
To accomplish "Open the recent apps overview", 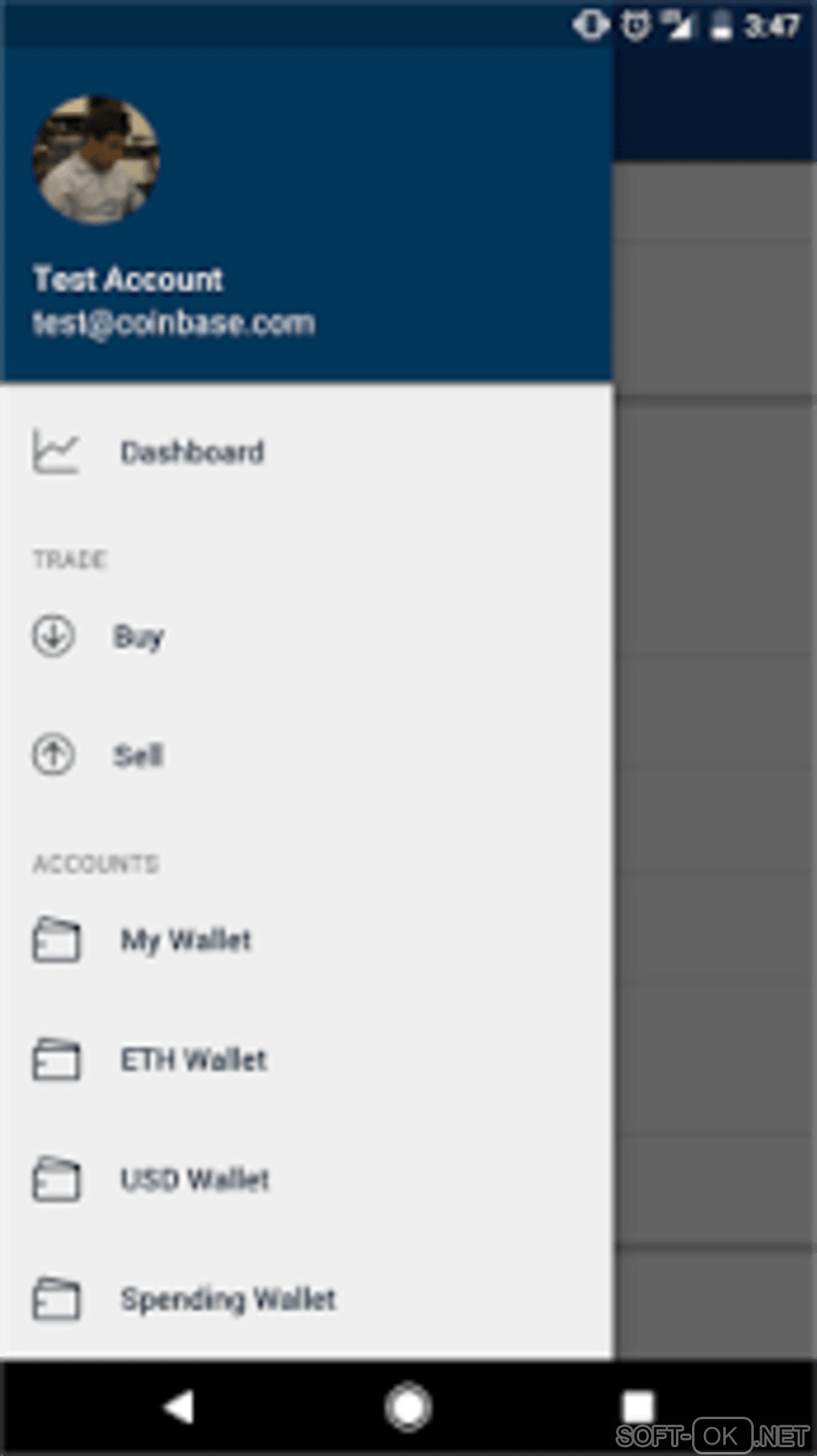I will 638,1406.
